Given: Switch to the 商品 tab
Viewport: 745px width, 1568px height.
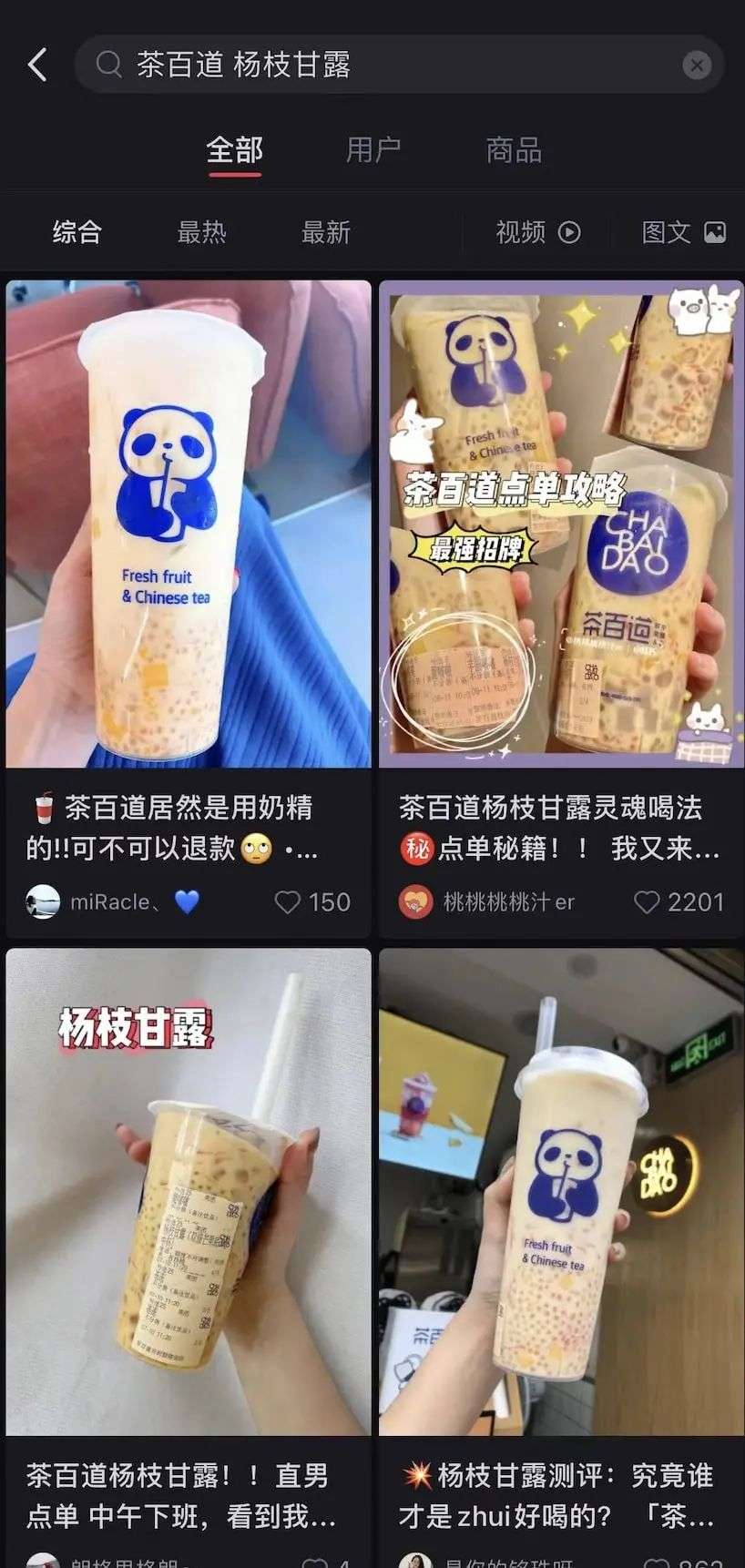Looking at the screenshot, I should pos(514,150).
